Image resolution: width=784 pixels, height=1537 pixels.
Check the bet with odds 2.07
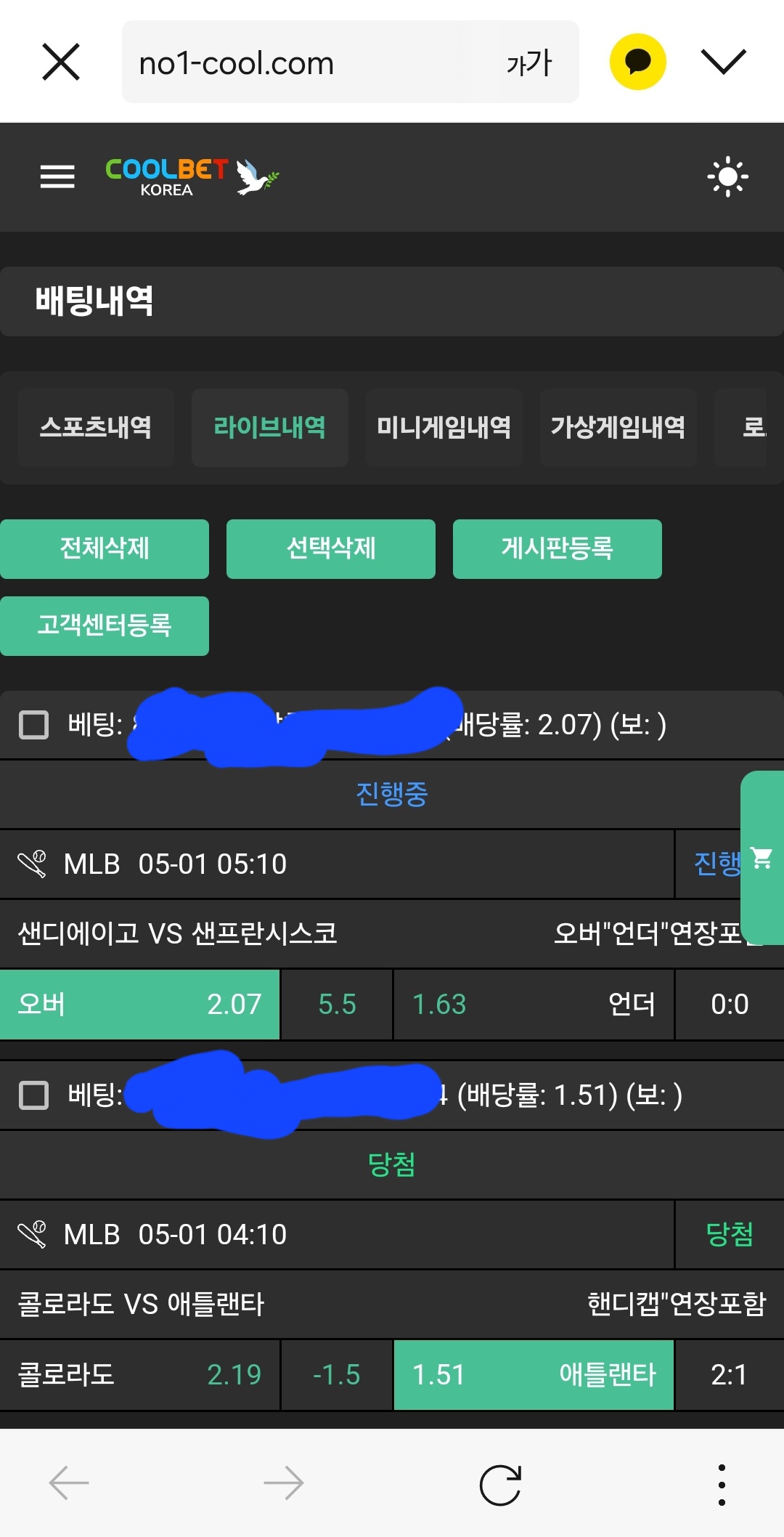click(x=33, y=724)
